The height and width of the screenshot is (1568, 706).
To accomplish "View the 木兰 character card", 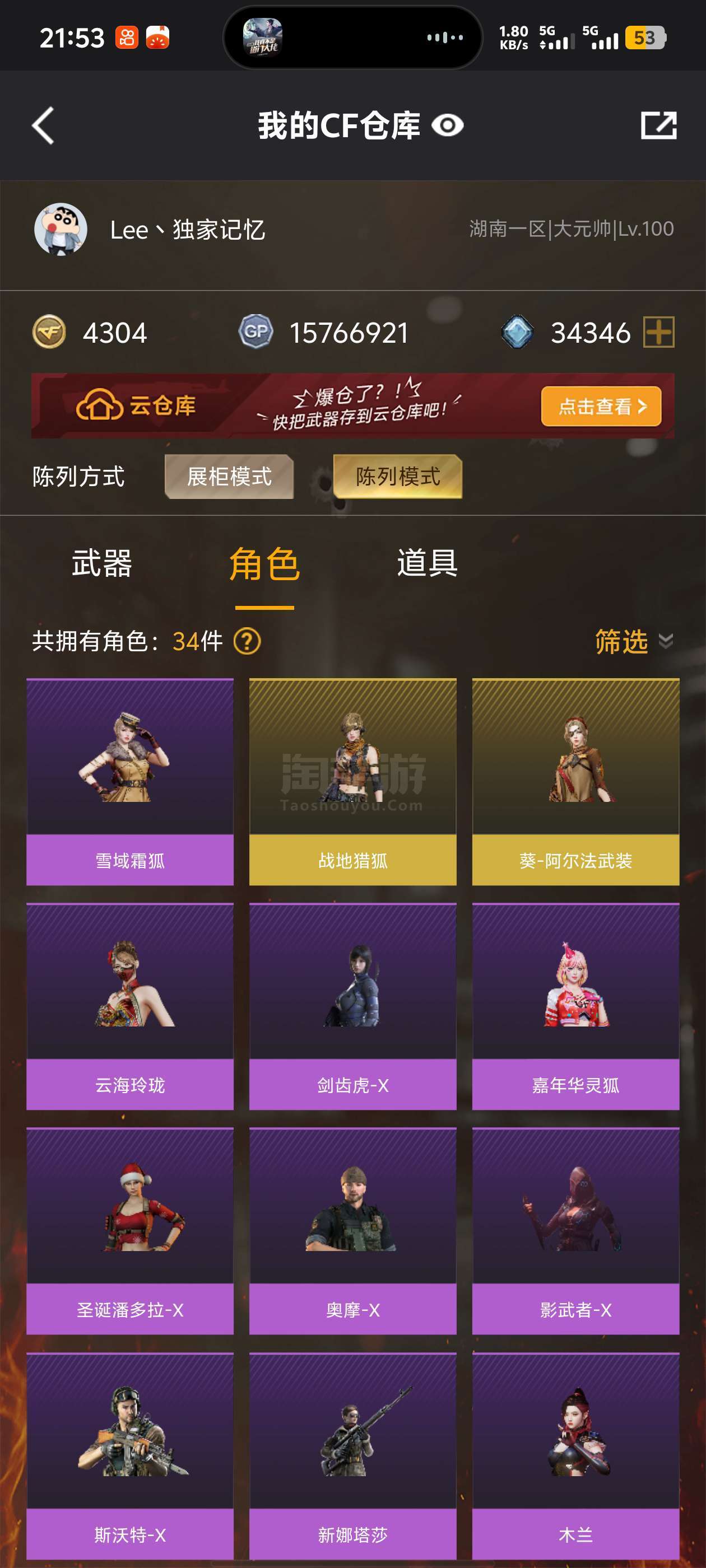I will [x=575, y=1455].
